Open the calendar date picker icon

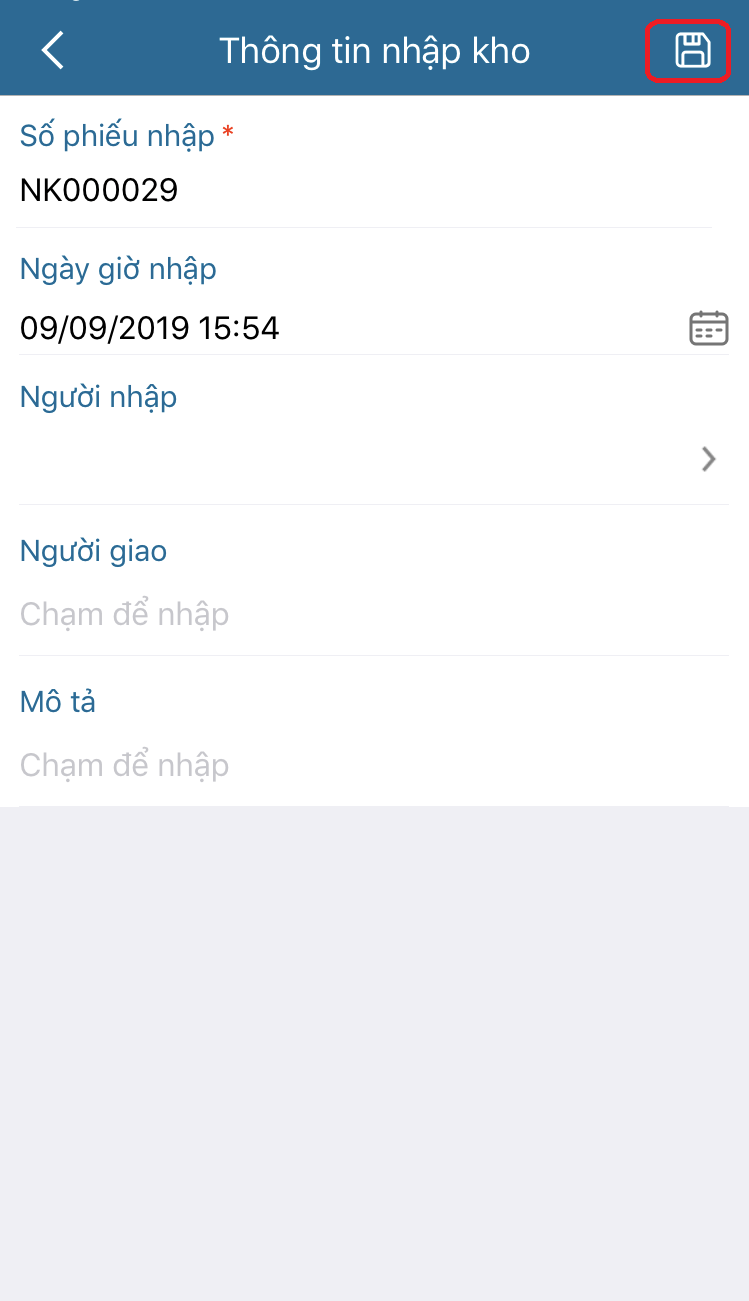(708, 328)
